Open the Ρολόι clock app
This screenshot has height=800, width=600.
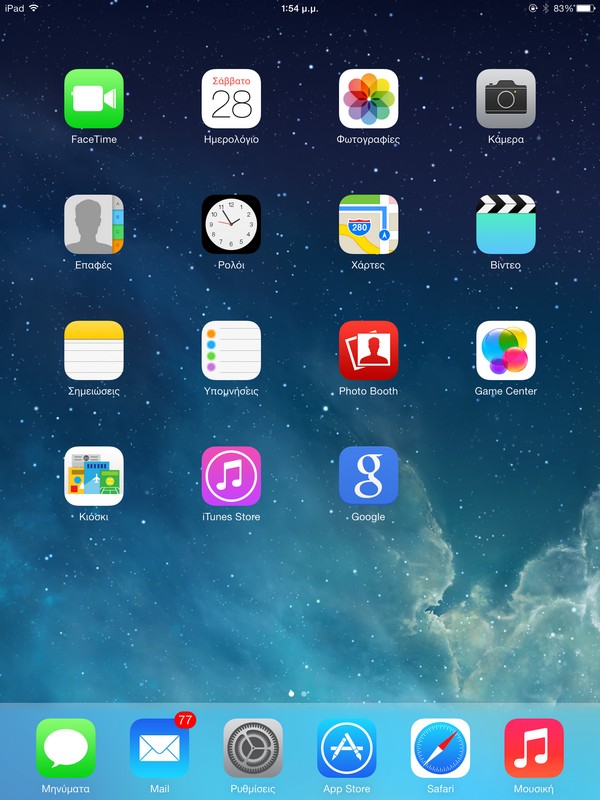point(231,224)
